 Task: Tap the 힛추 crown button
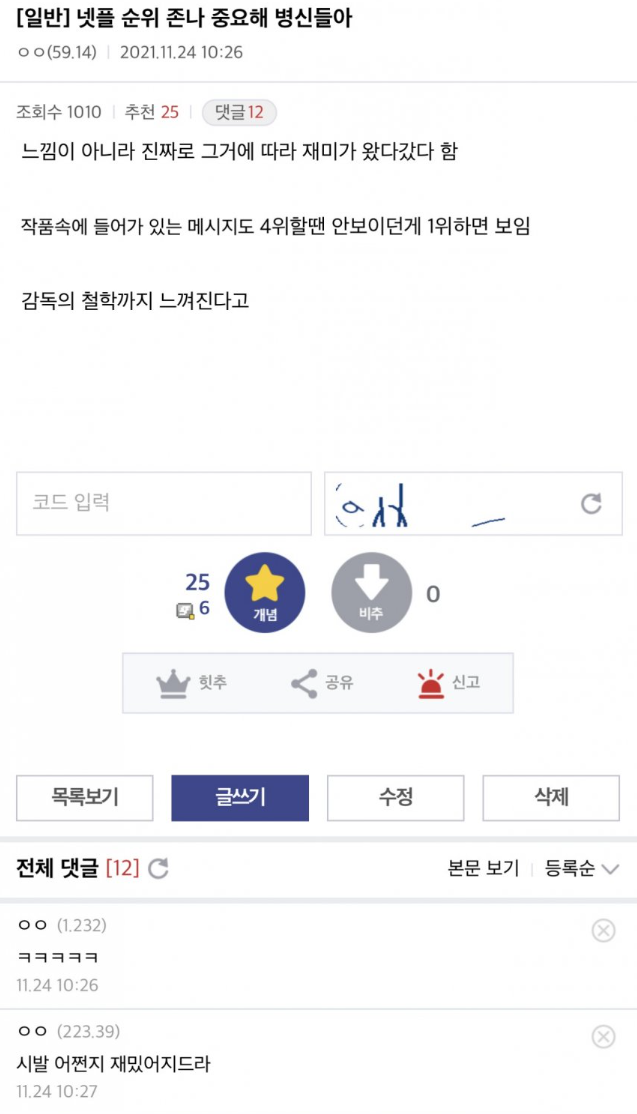point(190,683)
